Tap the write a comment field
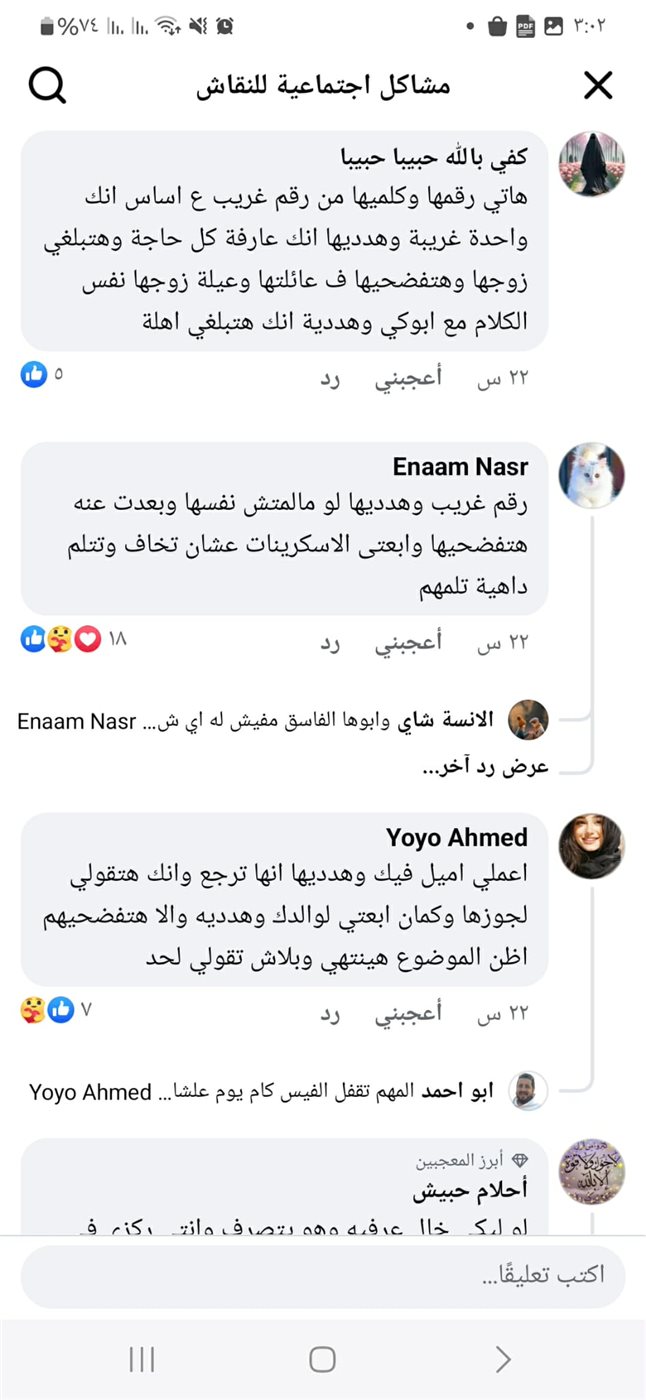 point(322,1276)
